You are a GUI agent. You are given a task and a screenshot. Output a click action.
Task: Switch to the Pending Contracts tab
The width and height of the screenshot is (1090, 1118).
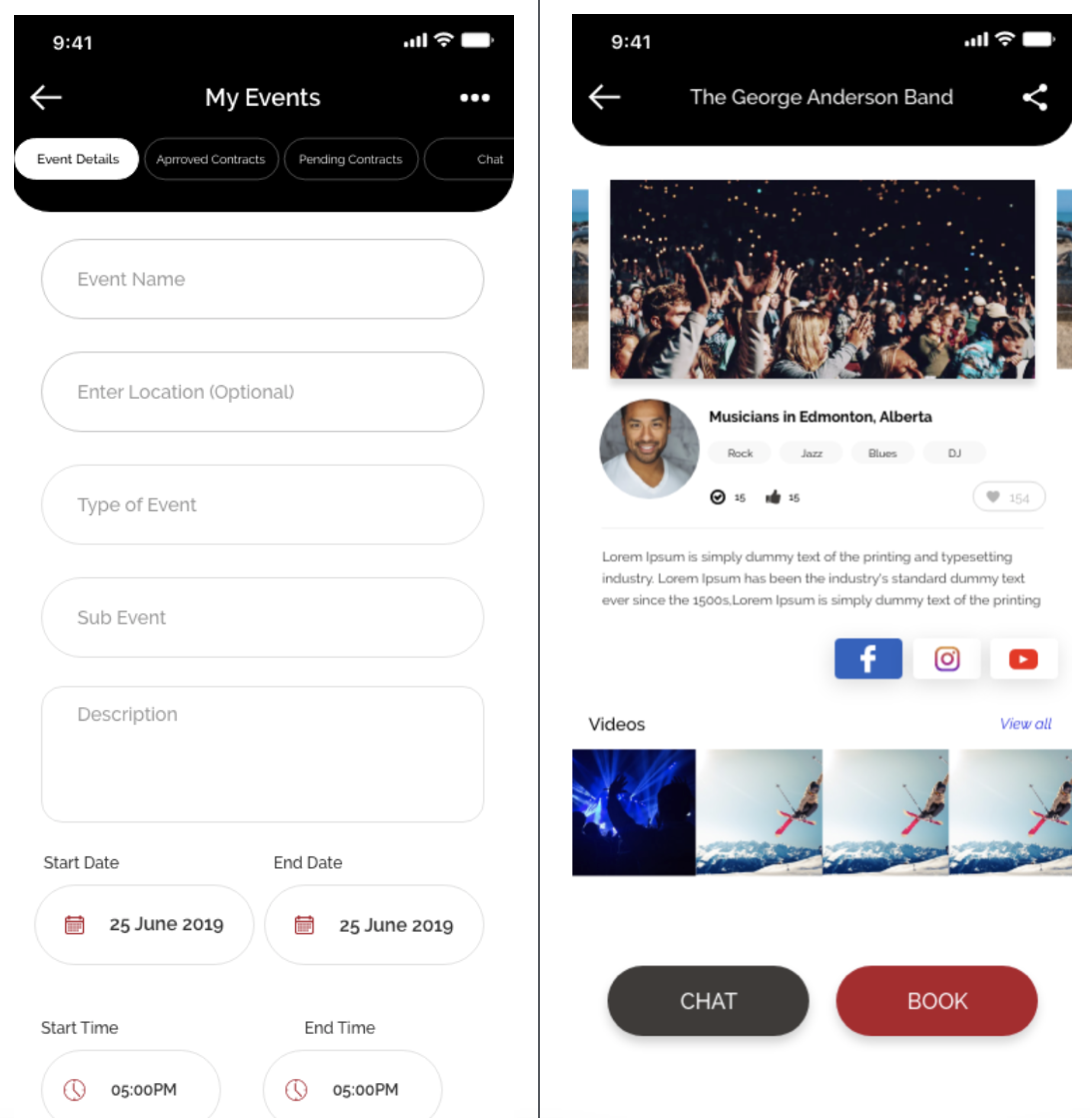pyautogui.click(x=350, y=159)
